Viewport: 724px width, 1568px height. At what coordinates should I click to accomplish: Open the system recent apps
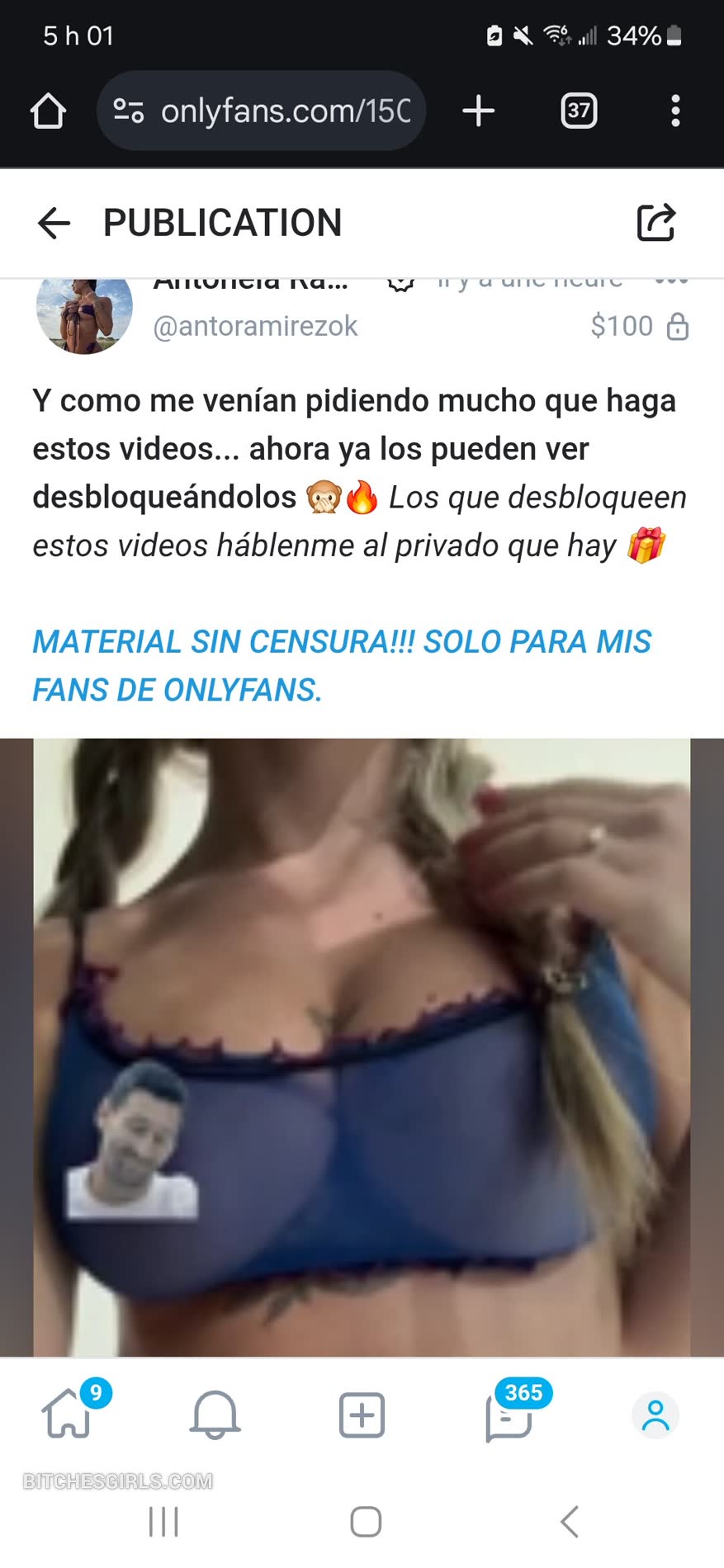[163, 1522]
